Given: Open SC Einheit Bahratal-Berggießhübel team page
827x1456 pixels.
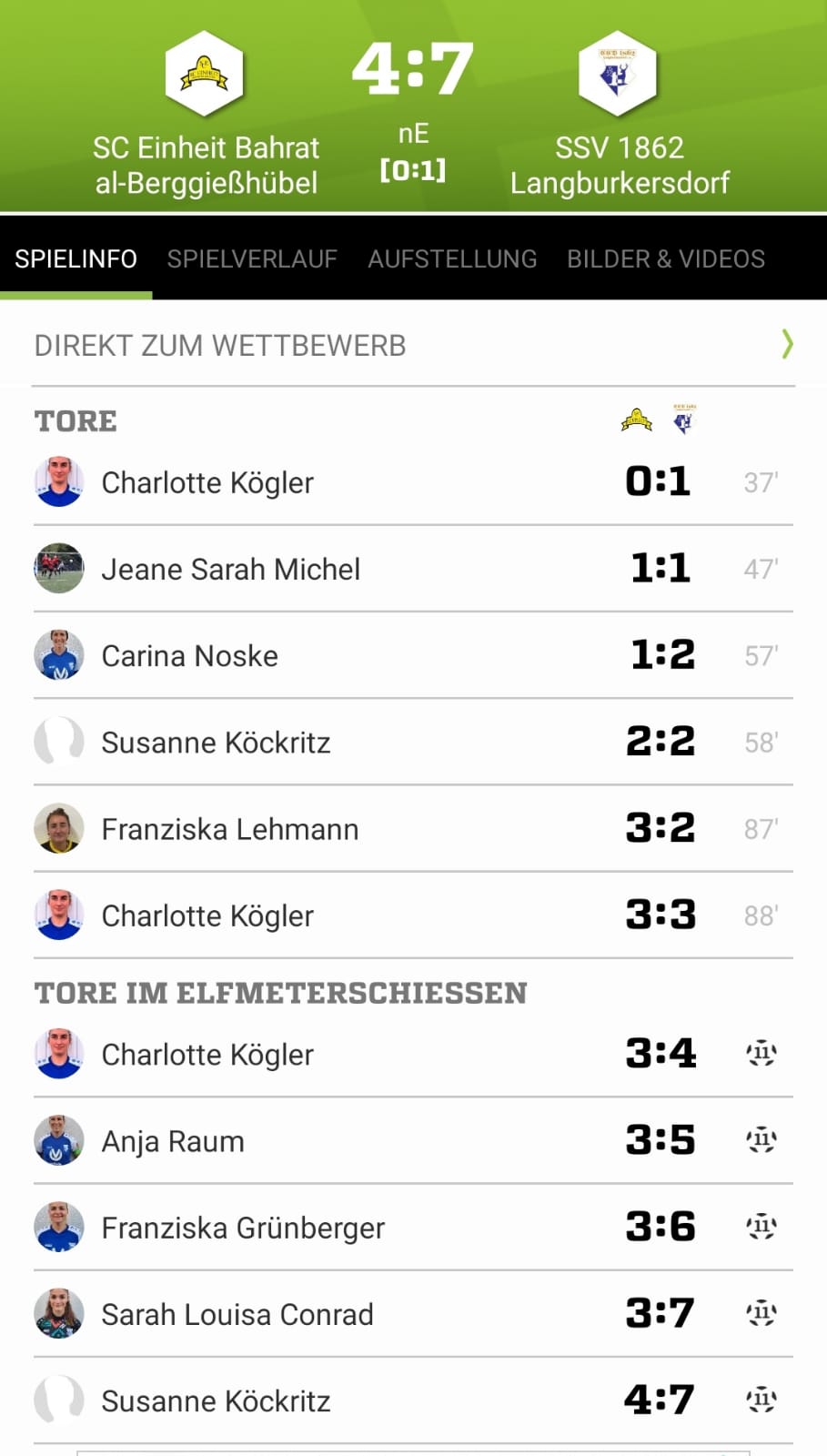Looking at the screenshot, I should click(x=206, y=115).
